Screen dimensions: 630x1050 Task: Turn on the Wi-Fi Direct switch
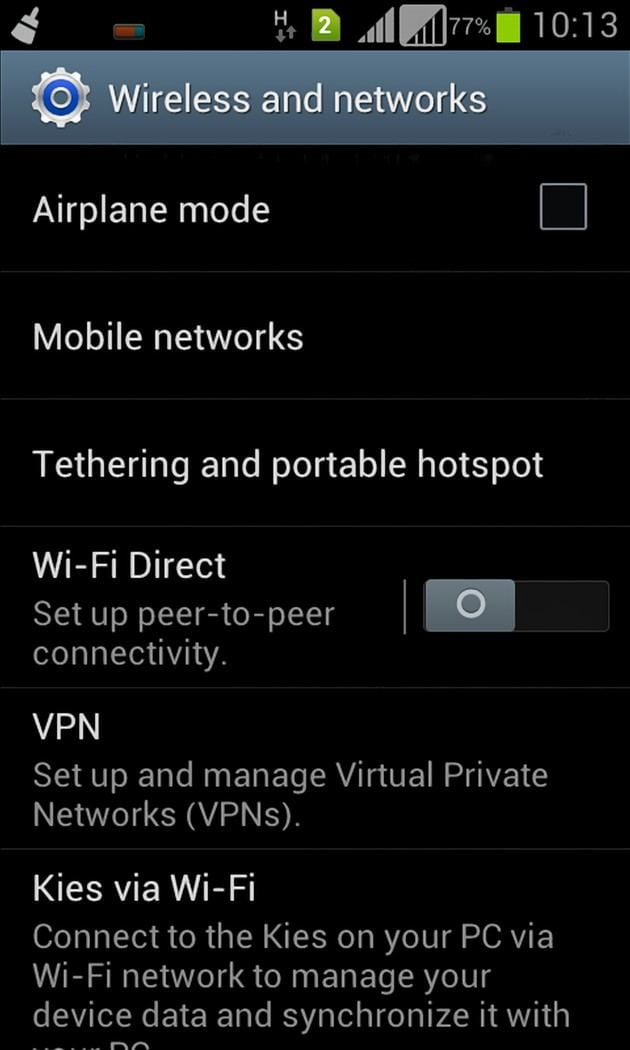[x=515, y=606]
